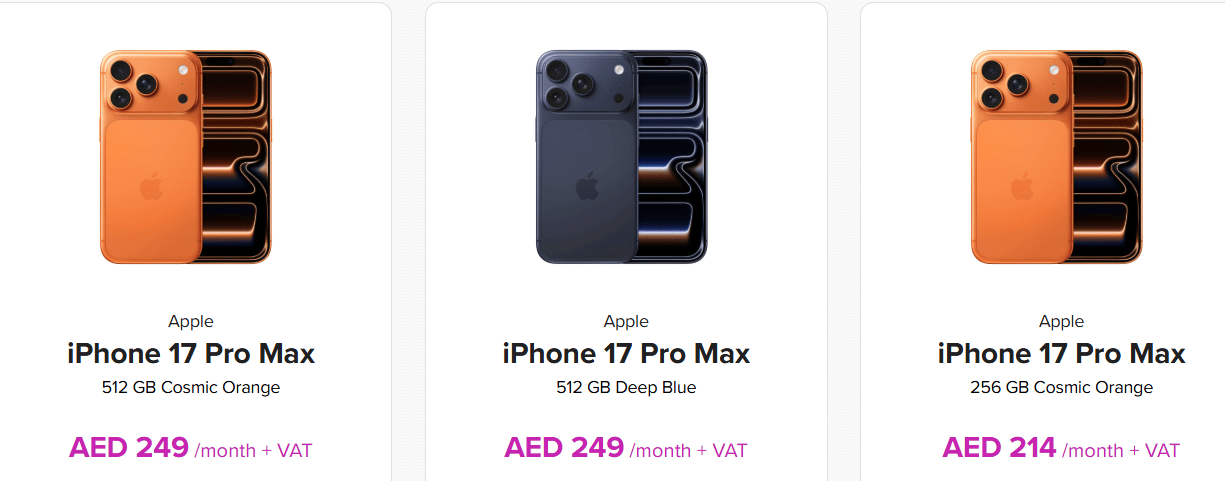1225x481 pixels.
Task: Open the 256 GB Cosmic Orange iPhone card
Action: pyautogui.click(x=1061, y=353)
